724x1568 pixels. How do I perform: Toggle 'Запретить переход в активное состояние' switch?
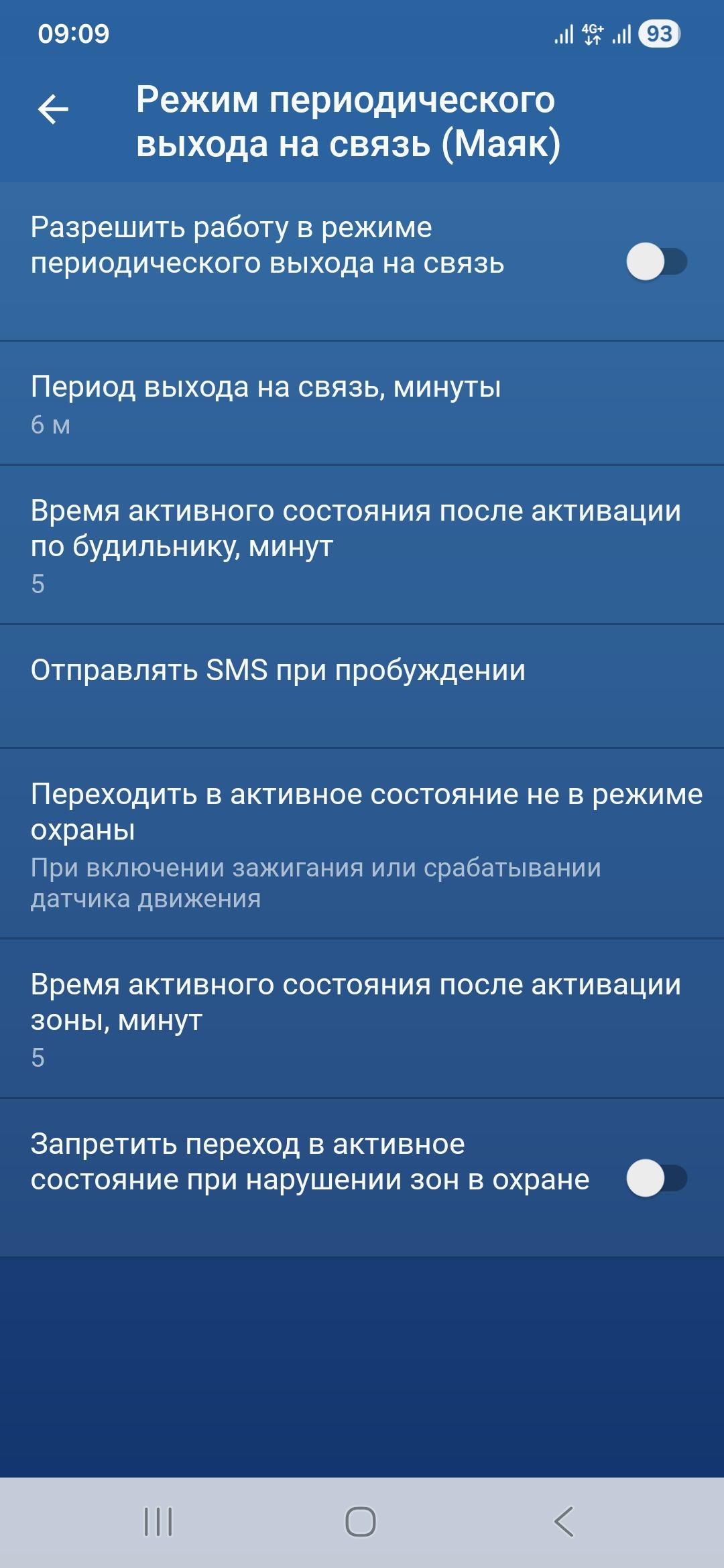tap(656, 1178)
